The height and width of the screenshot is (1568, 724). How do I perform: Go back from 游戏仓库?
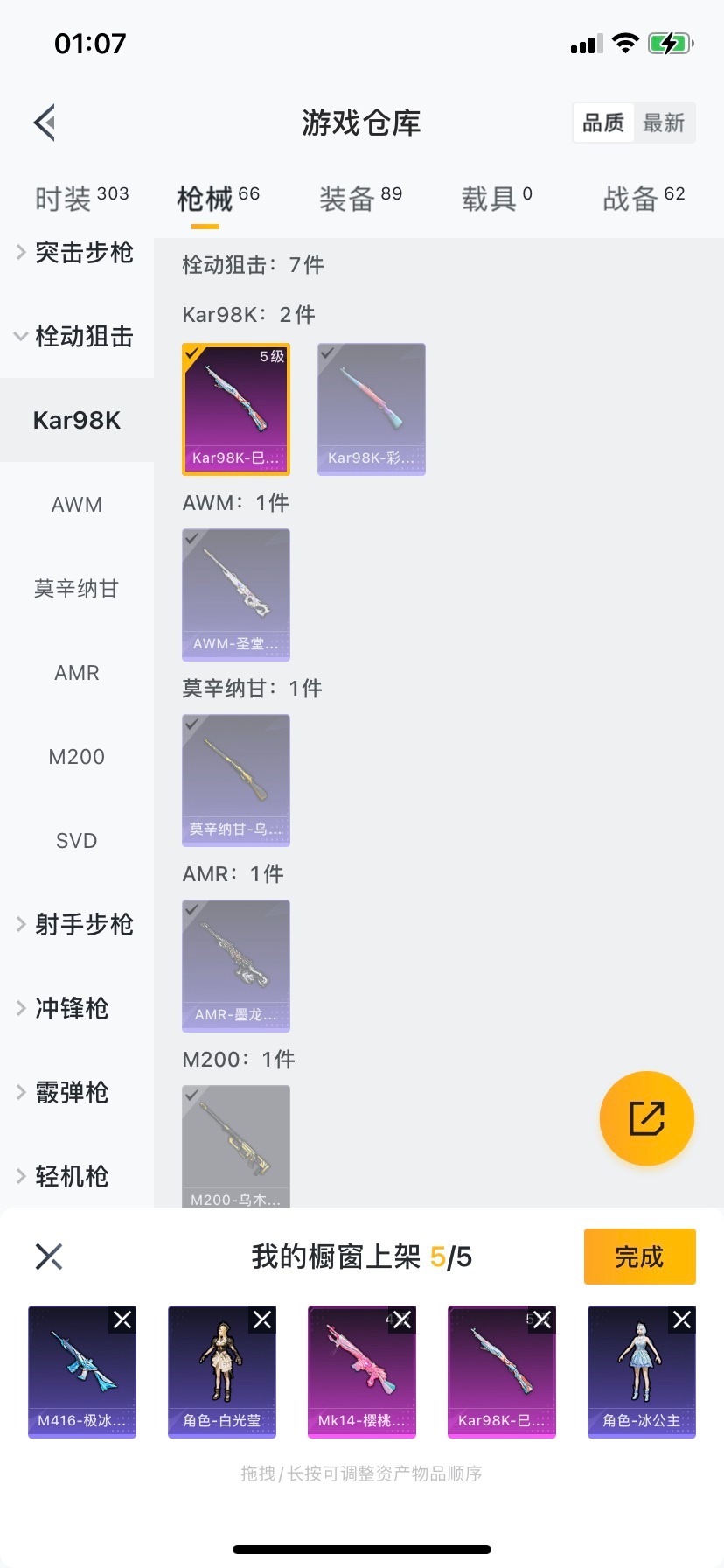pos(45,122)
